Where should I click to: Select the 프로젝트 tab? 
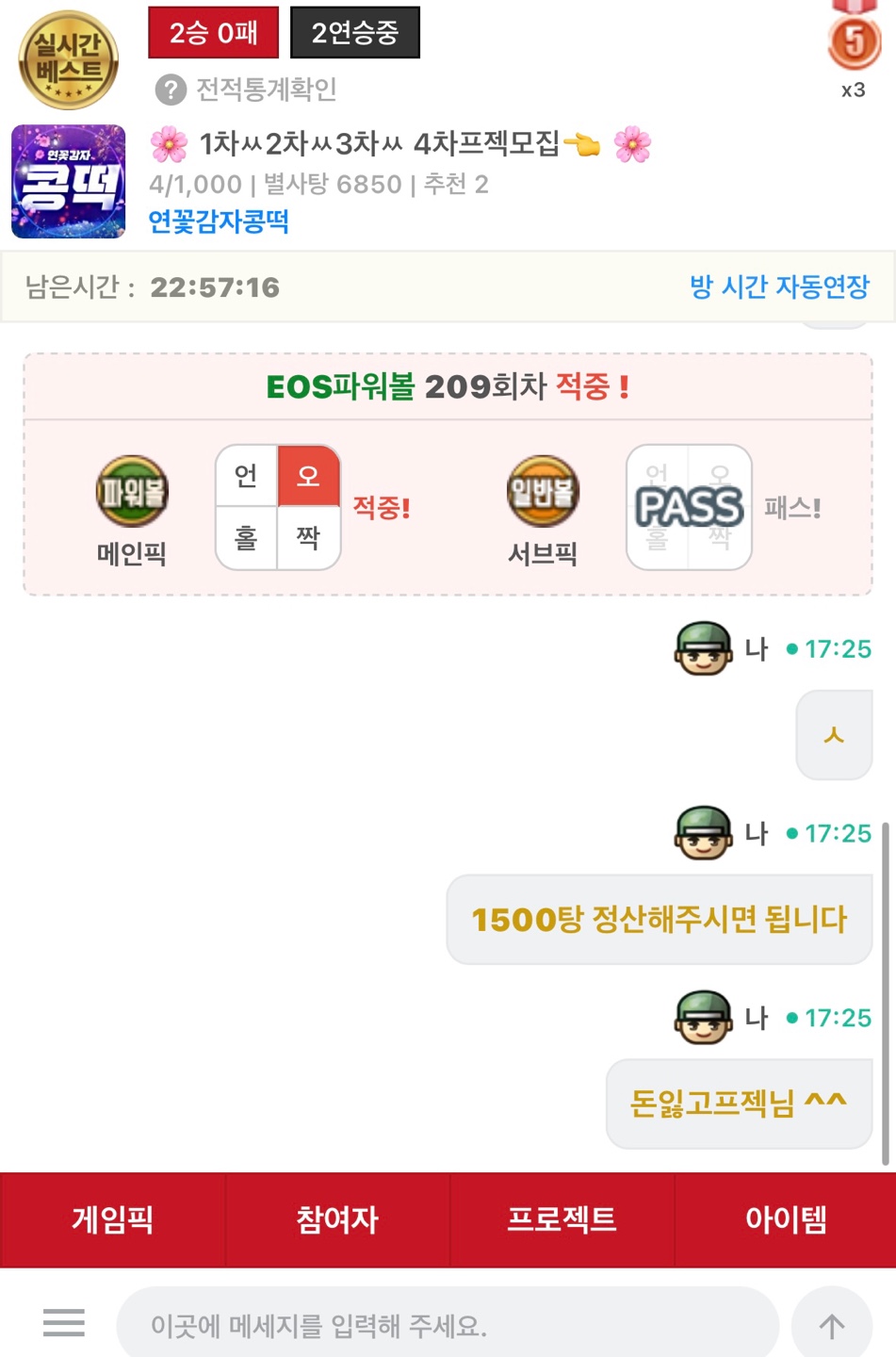pos(562,1219)
